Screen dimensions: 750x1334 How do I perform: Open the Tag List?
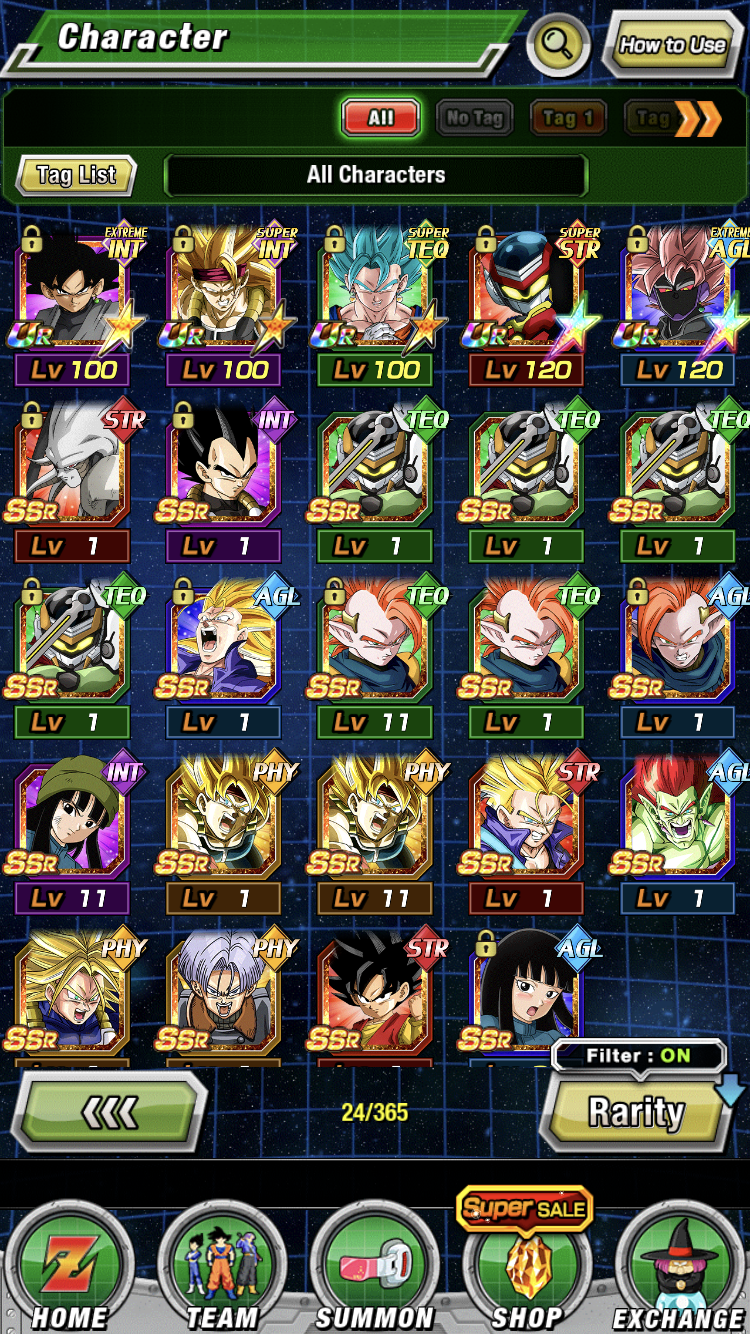click(x=76, y=175)
